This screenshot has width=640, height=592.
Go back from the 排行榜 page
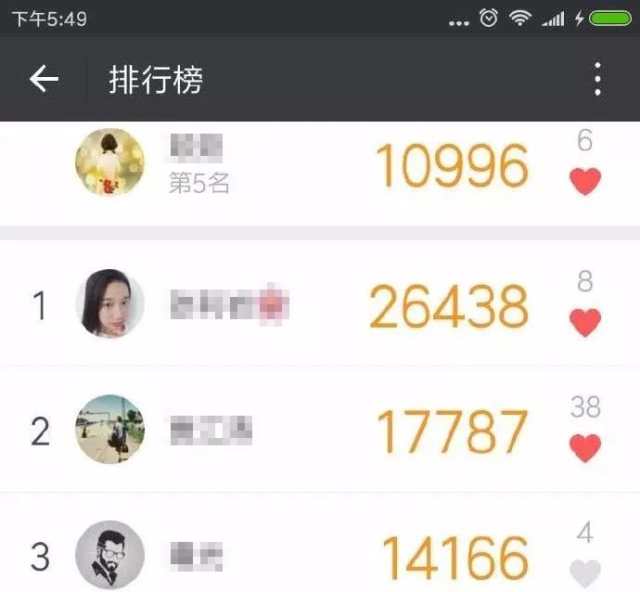coord(44,79)
